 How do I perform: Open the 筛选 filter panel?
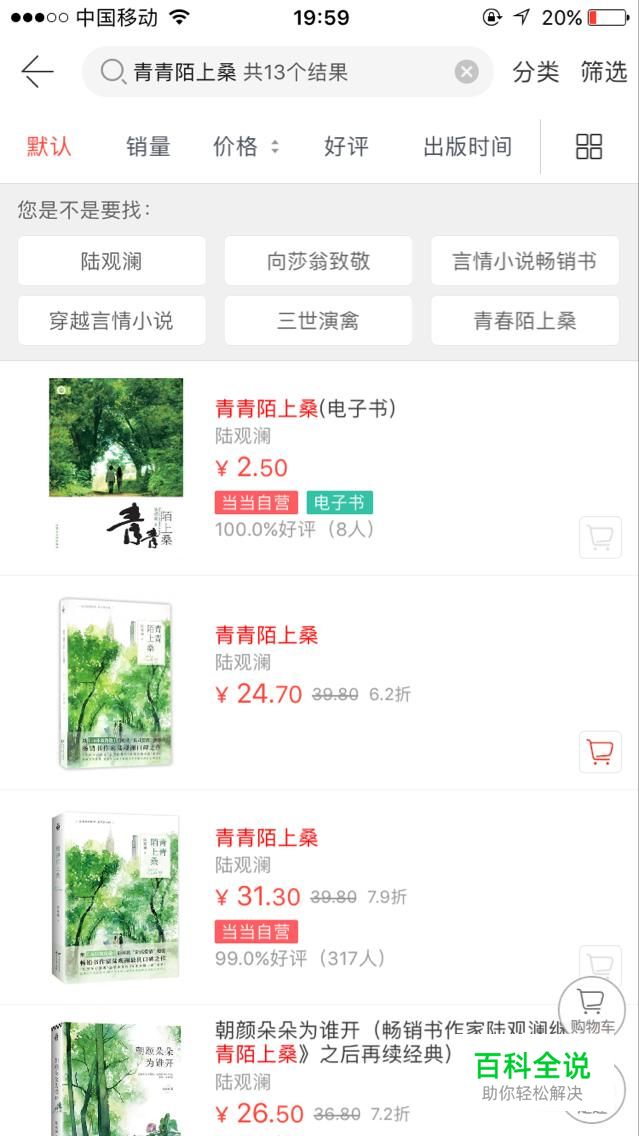[x=603, y=72]
